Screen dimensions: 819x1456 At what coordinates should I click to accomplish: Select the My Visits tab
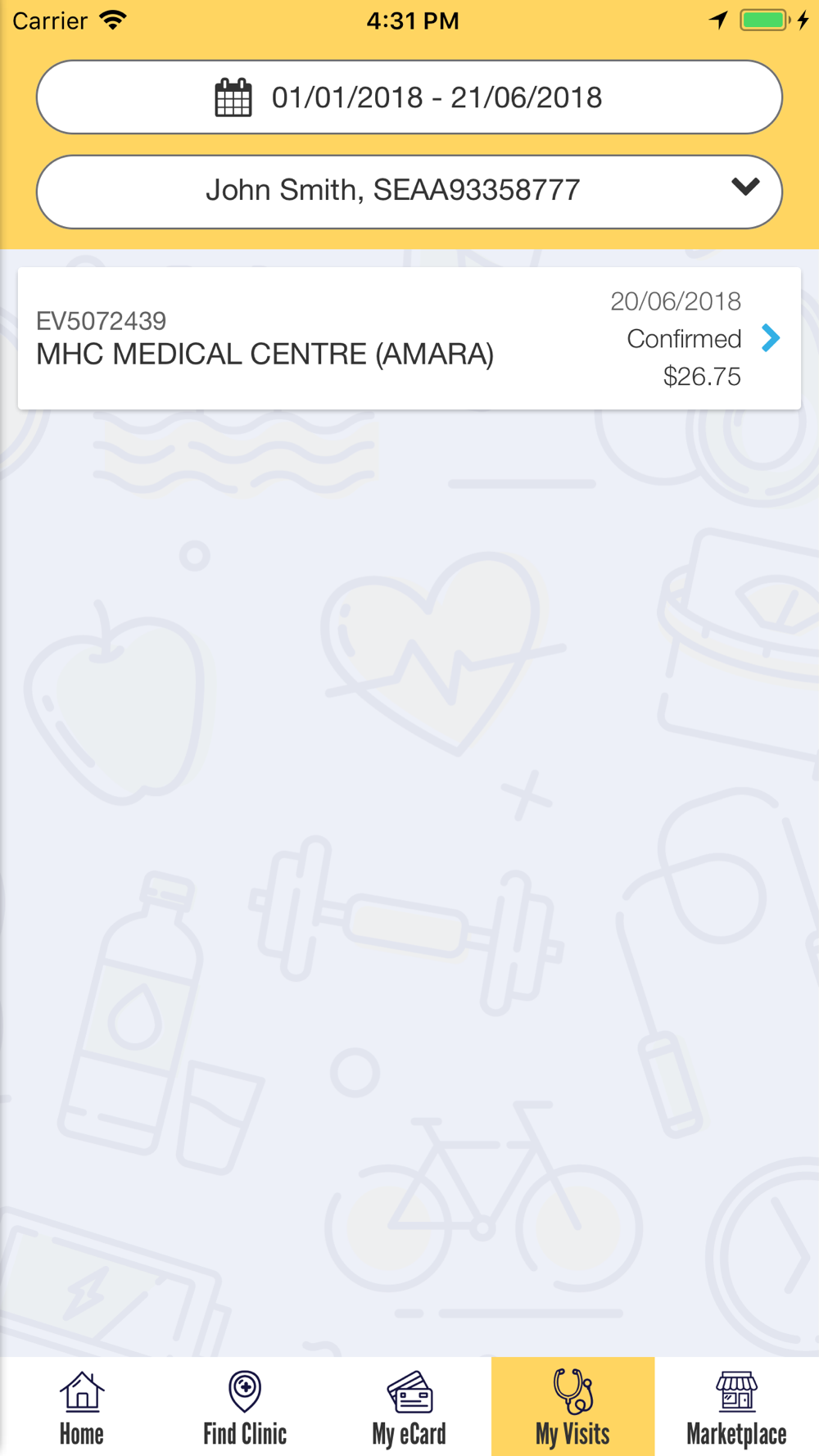(573, 1408)
